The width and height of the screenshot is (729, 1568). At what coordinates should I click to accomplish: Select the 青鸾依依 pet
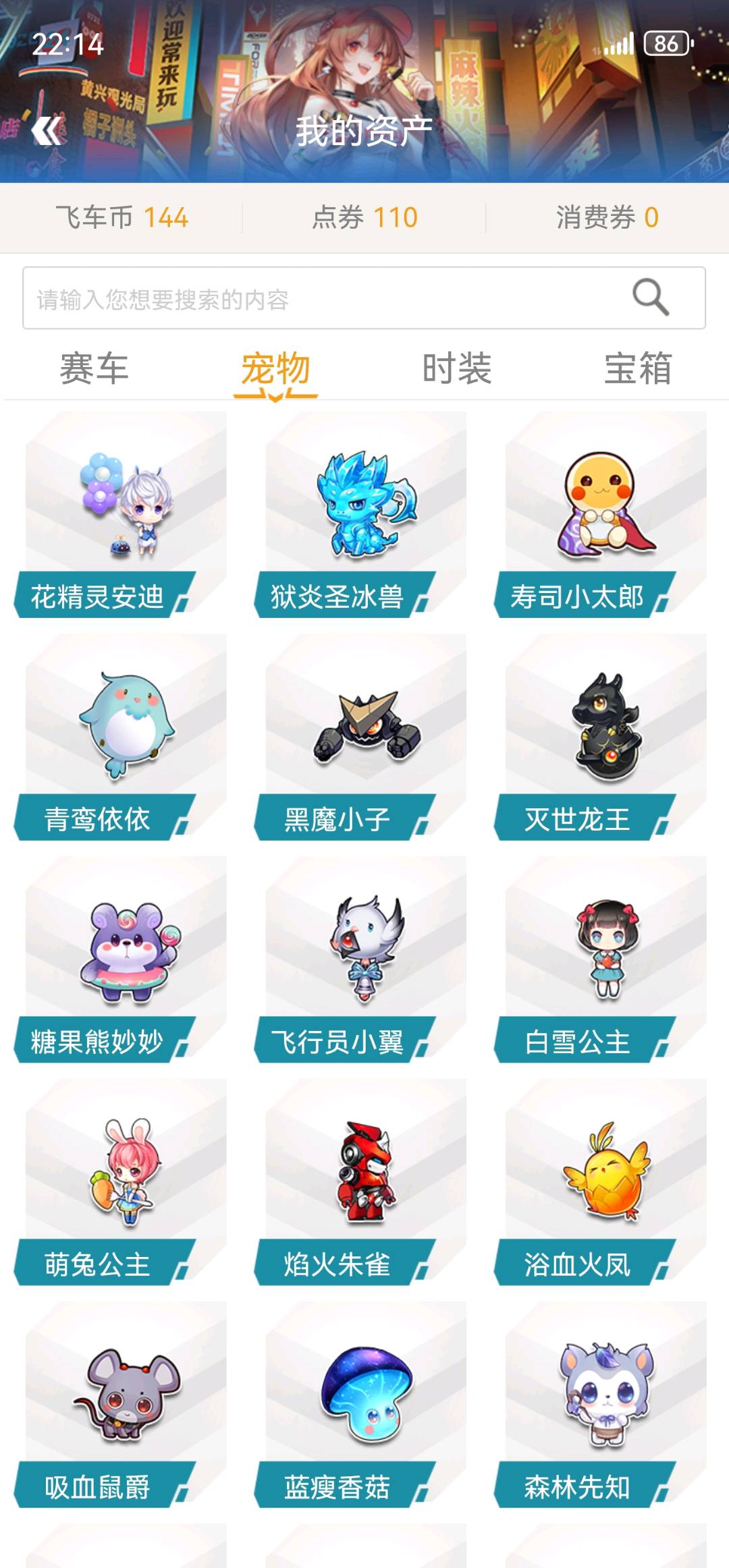(x=126, y=737)
